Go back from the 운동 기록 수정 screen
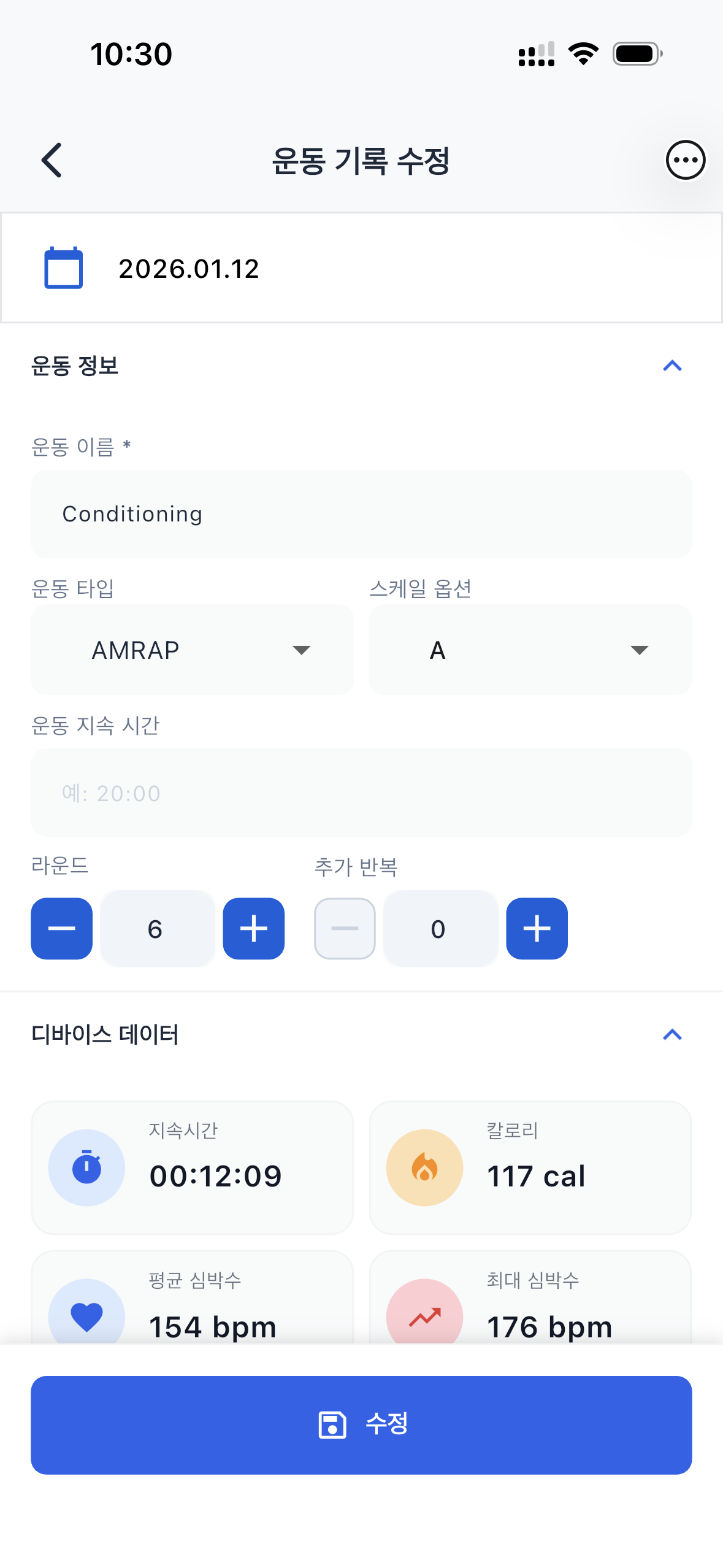 pyautogui.click(x=52, y=161)
